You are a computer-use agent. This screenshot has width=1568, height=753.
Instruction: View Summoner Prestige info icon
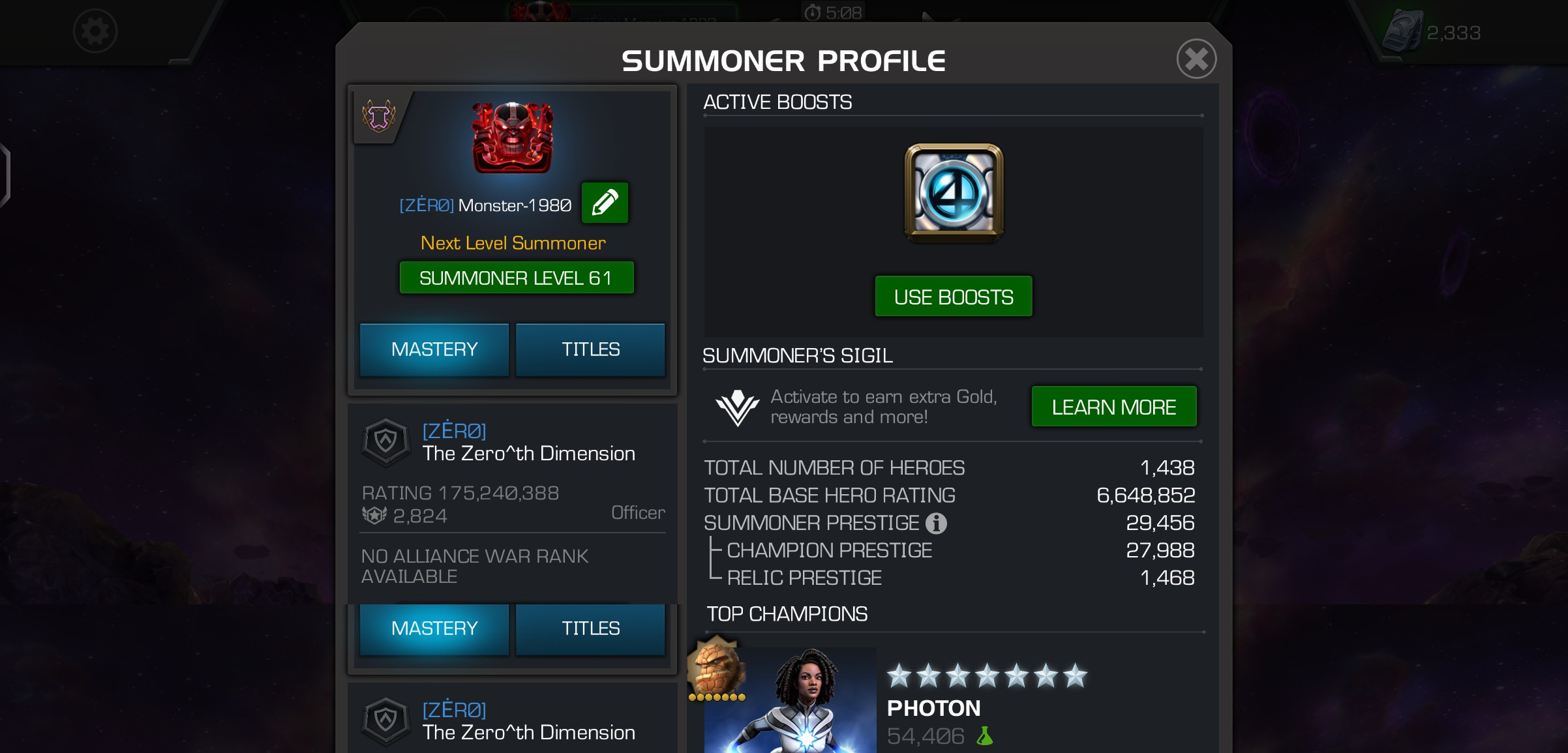point(936,524)
